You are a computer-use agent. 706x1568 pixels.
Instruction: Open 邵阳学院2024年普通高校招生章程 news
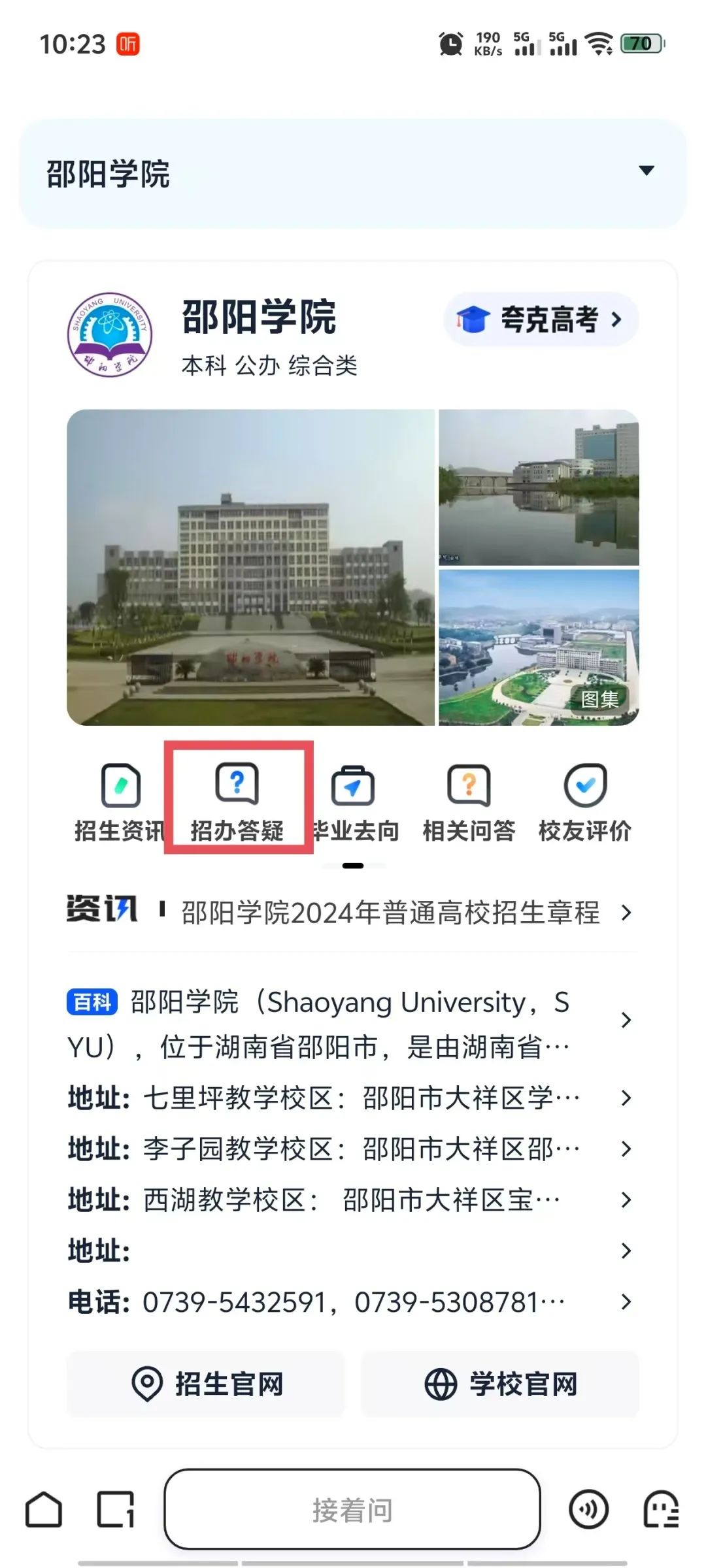click(x=390, y=912)
